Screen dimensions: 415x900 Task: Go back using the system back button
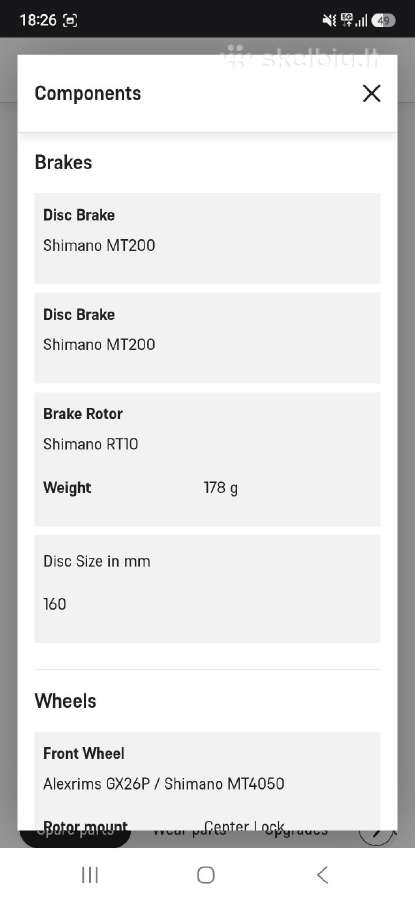(323, 875)
